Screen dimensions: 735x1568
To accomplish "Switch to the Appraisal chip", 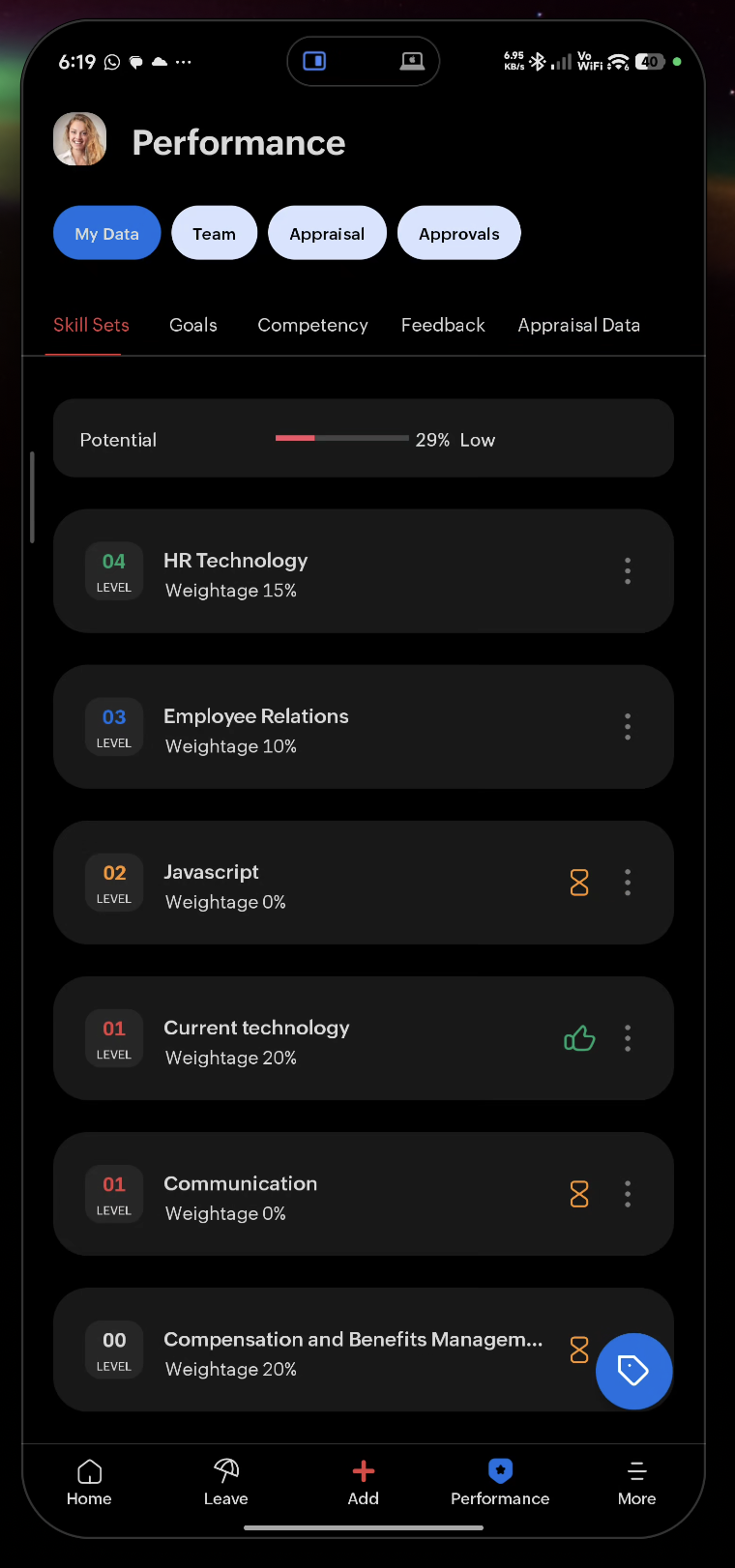I will click(x=327, y=233).
